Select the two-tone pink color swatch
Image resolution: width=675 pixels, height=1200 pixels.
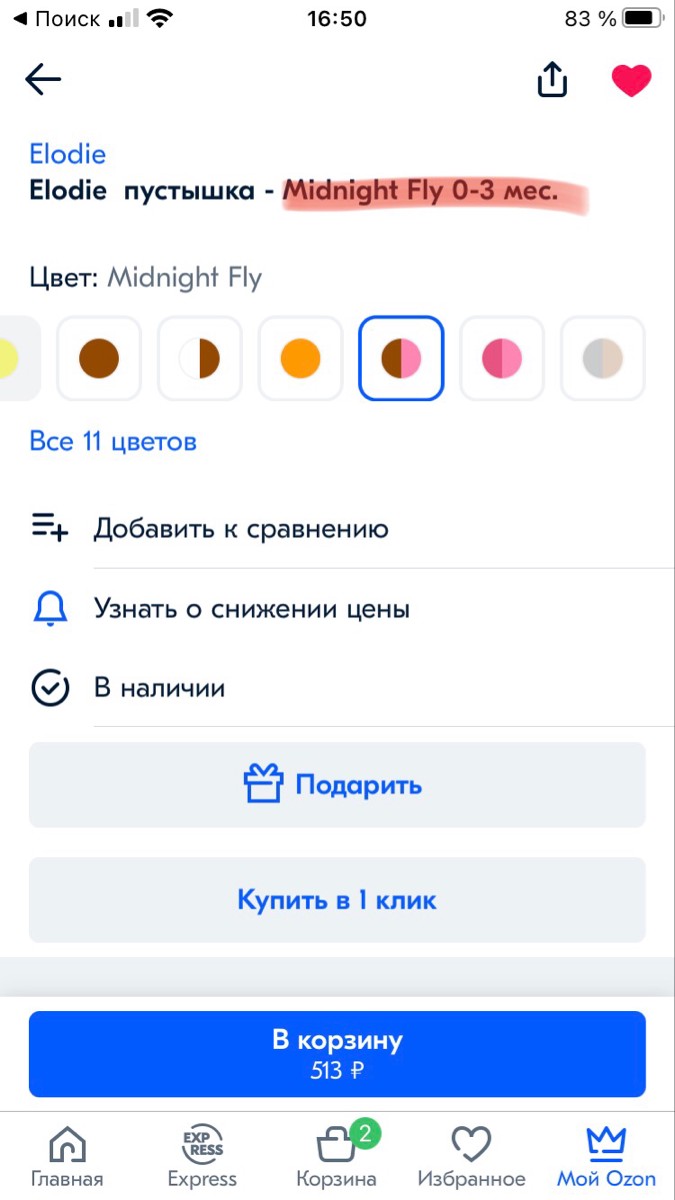point(502,358)
